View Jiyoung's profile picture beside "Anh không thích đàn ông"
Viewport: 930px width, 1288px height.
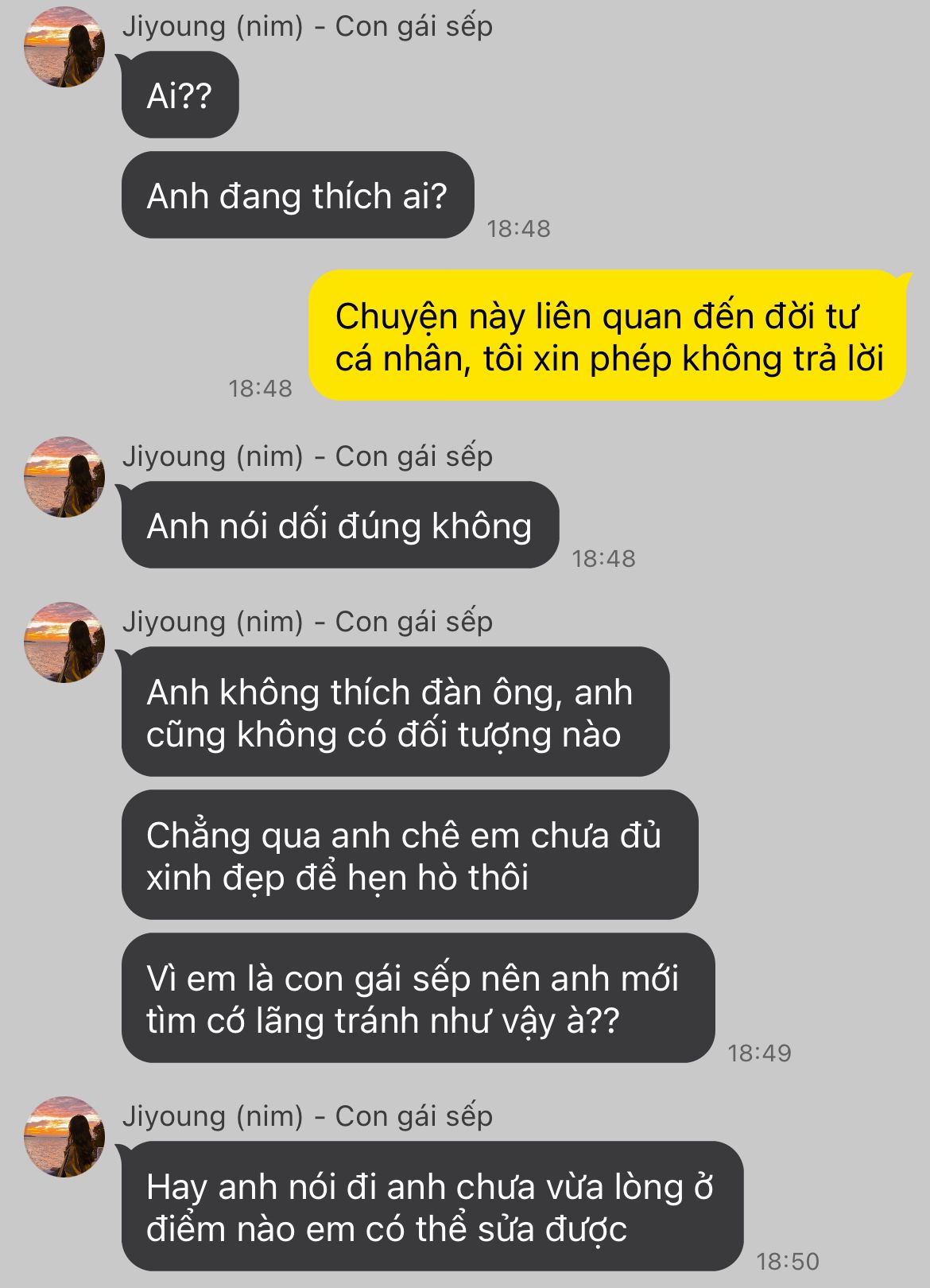pyautogui.click(x=64, y=642)
